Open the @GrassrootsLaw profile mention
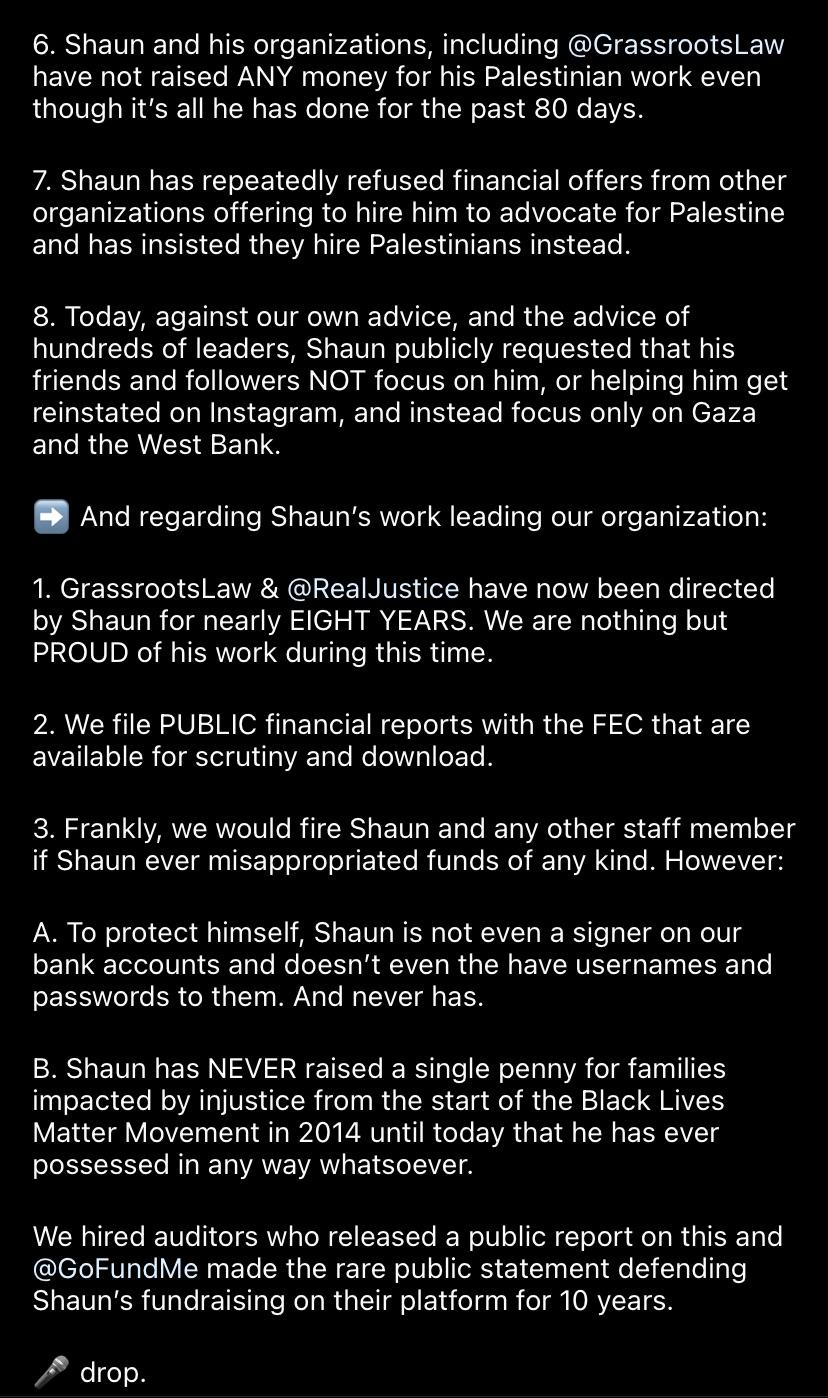828x1398 pixels. tap(675, 45)
